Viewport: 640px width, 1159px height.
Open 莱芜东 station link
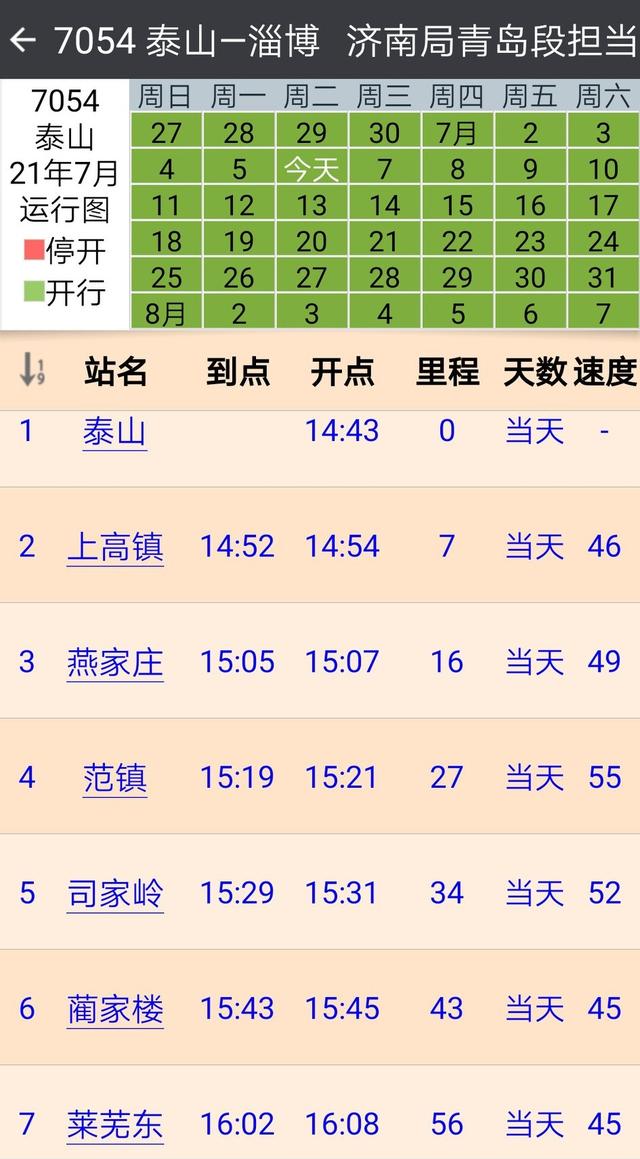pos(115,1124)
